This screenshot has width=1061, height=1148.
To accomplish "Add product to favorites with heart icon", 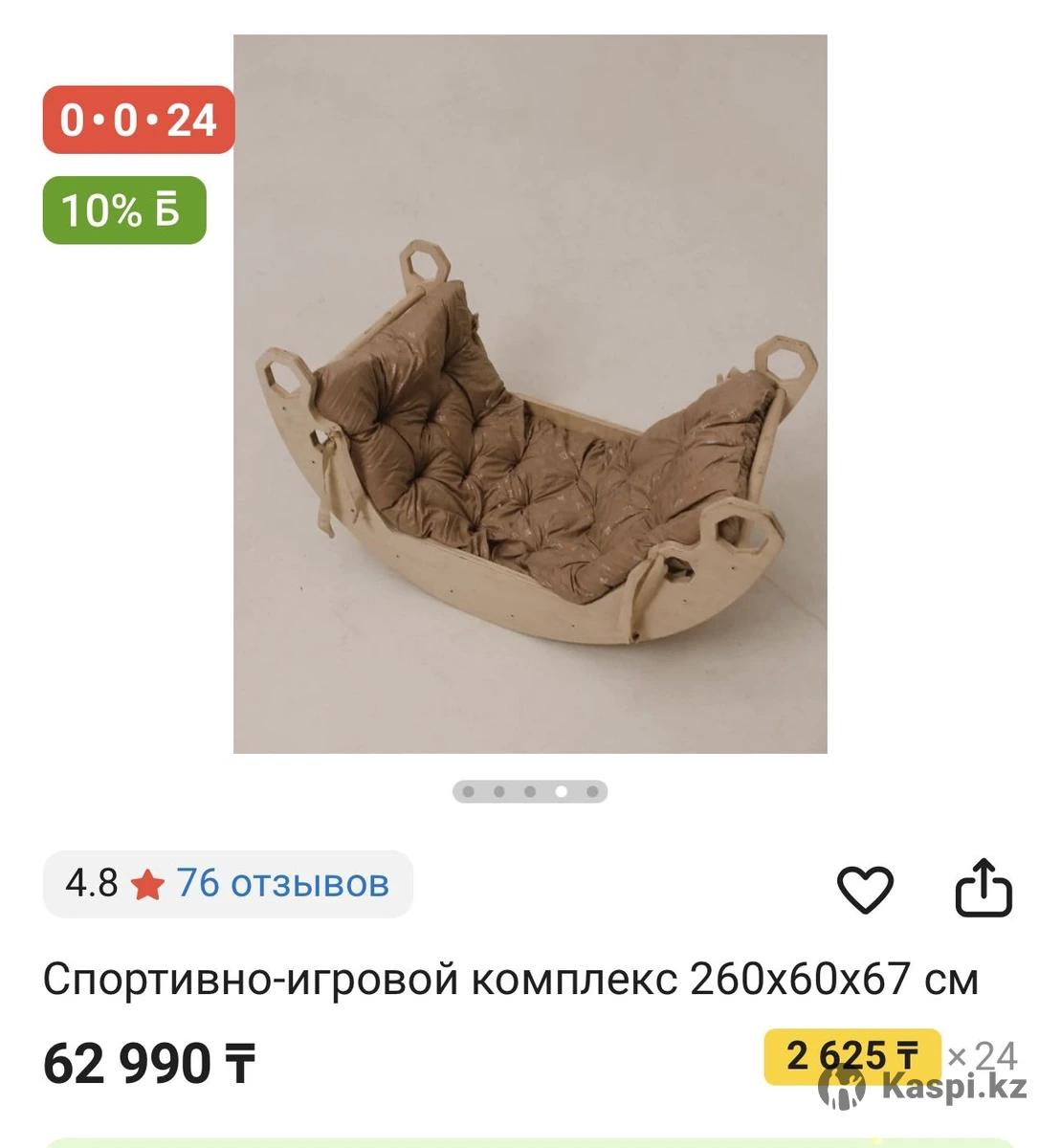I will pyautogui.click(x=865, y=890).
